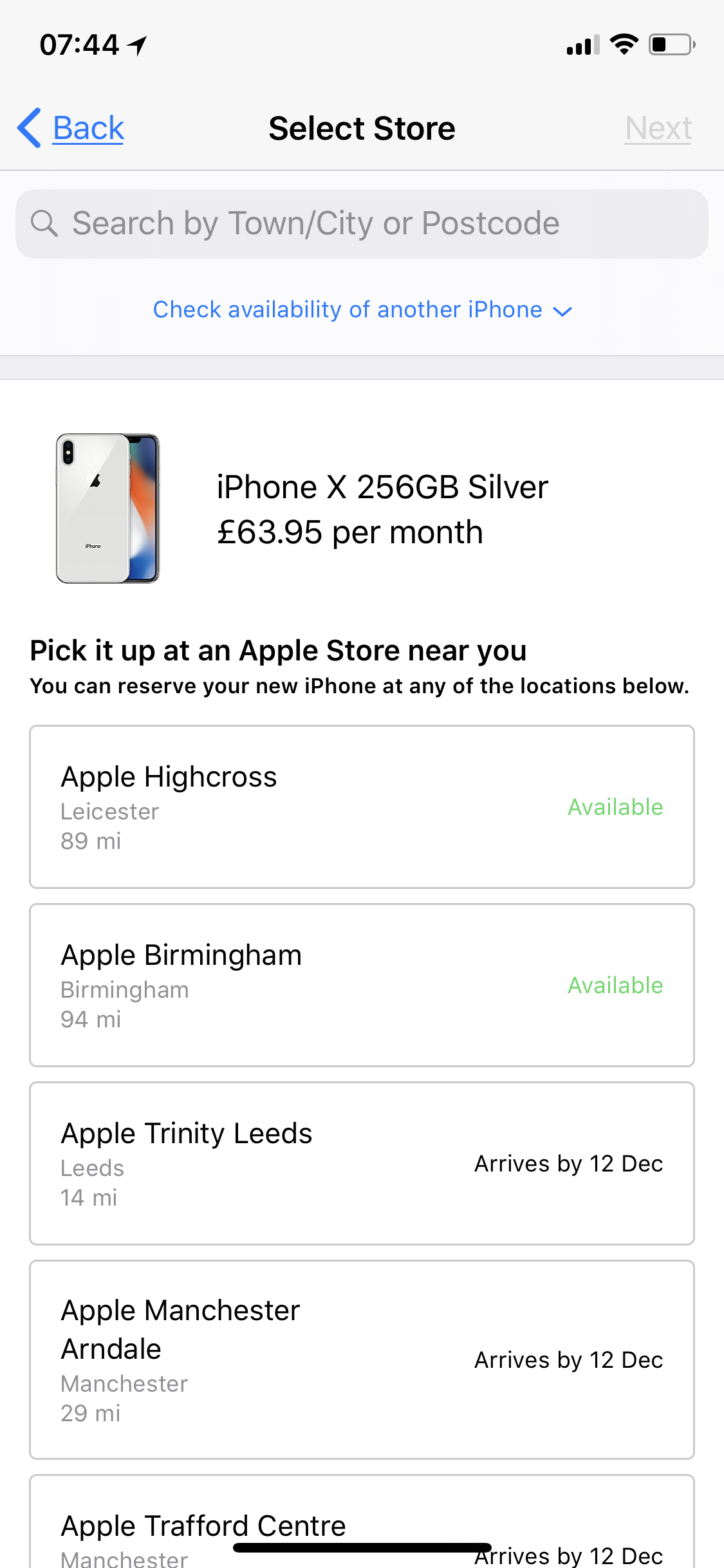Go back to the previous screen
The width and height of the screenshot is (724, 1568).
[72, 128]
